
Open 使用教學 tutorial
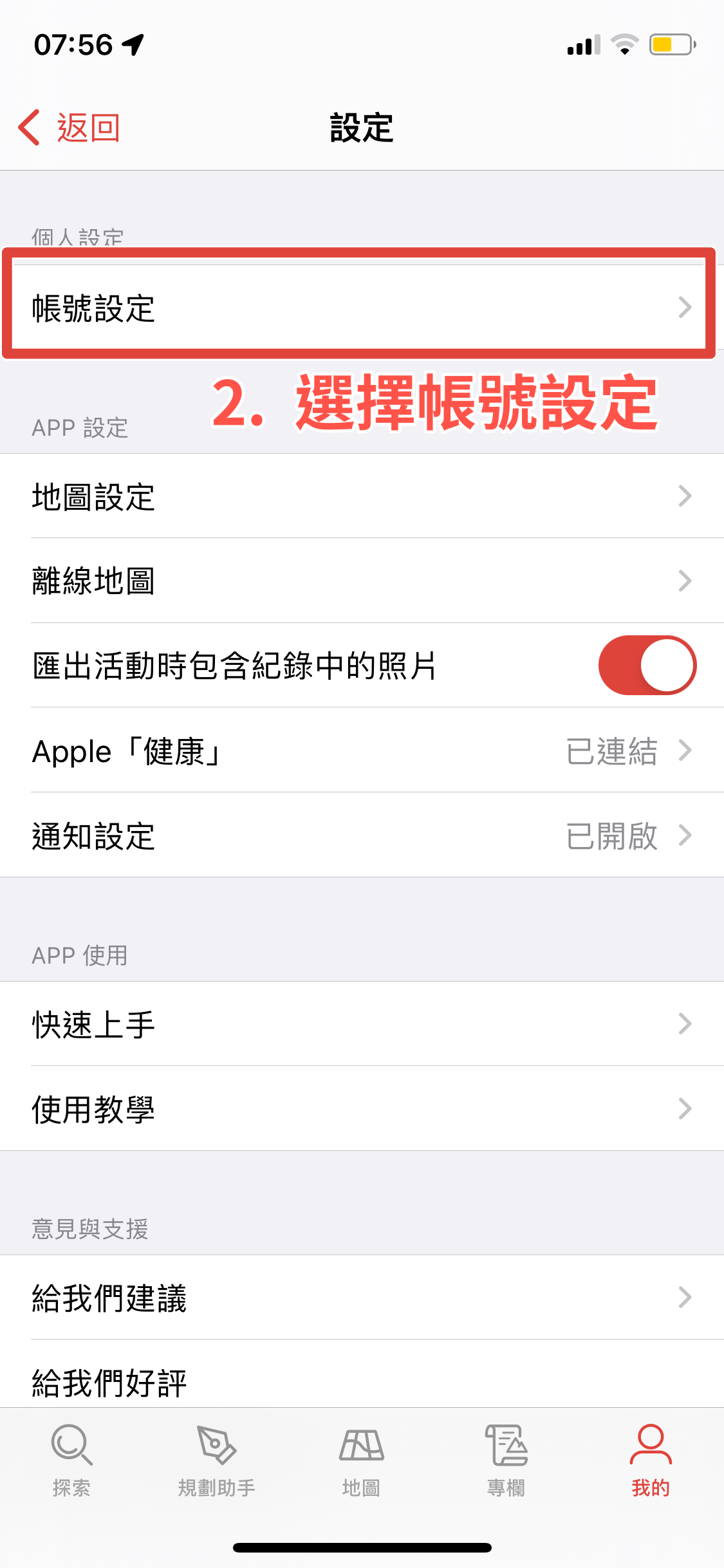point(362,1108)
